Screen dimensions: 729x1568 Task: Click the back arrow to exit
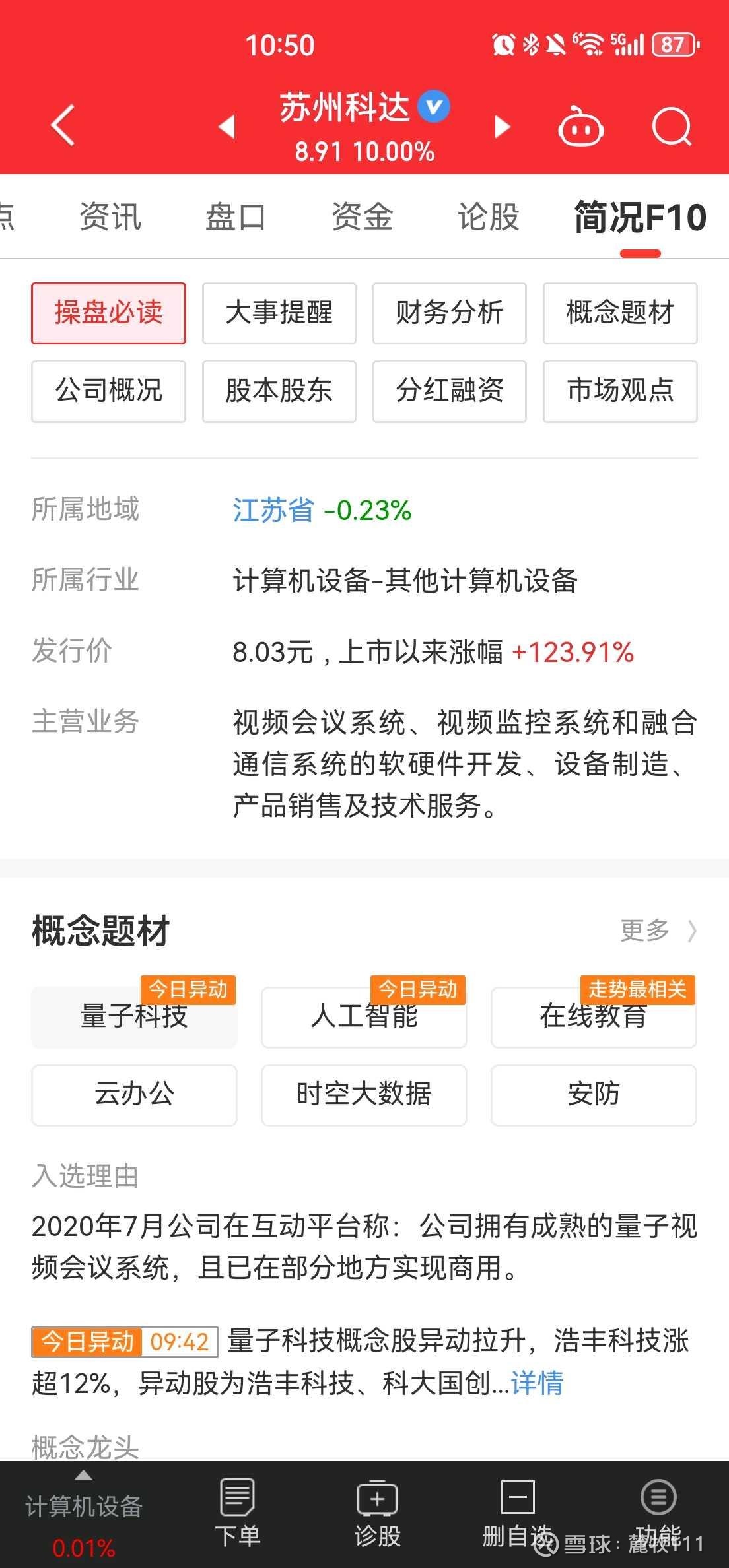pyautogui.click(x=61, y=125)
